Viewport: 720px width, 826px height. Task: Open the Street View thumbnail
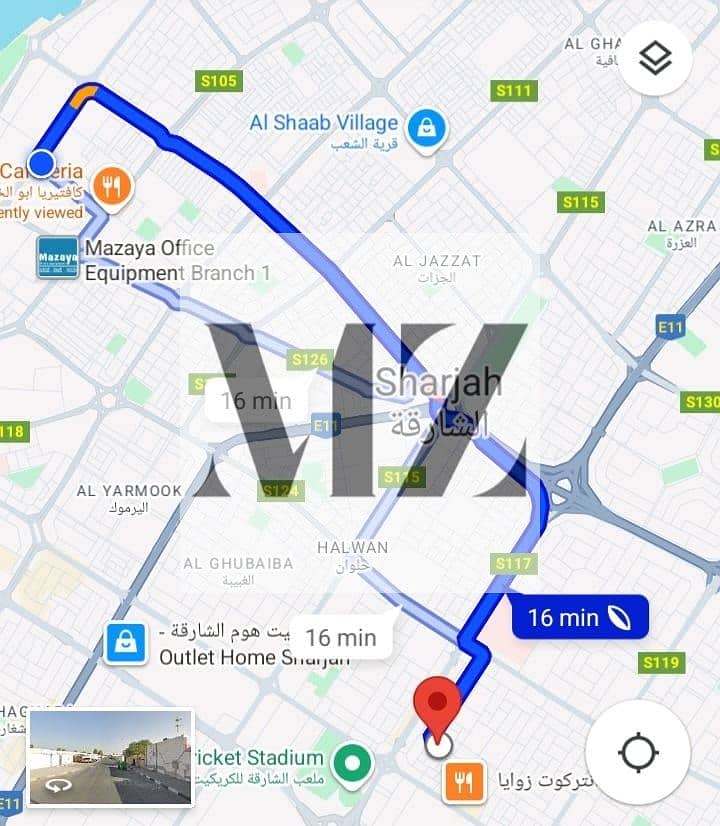click(x=111, y=758)
